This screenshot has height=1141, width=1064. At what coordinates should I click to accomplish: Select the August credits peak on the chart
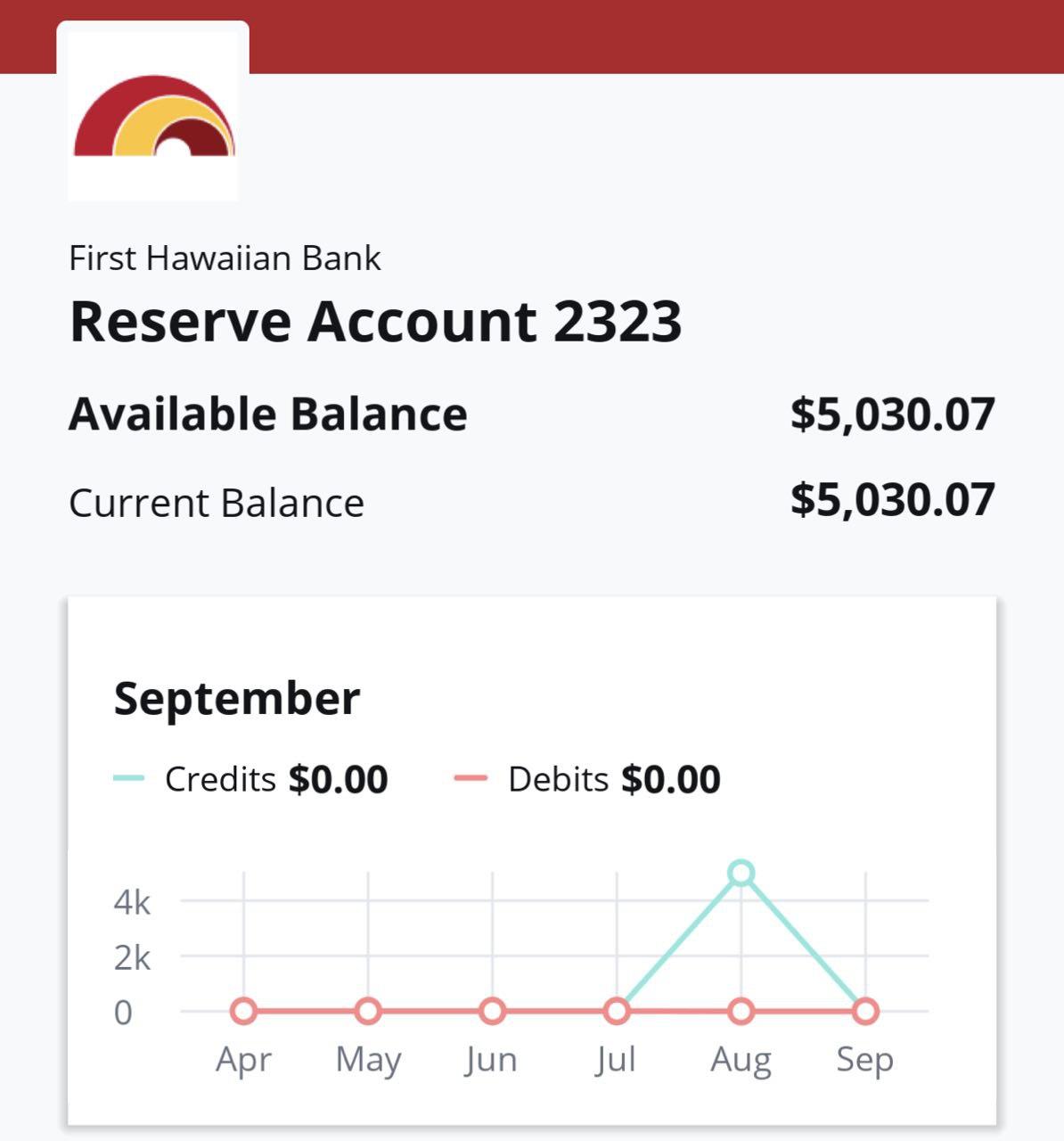(741, 873)
